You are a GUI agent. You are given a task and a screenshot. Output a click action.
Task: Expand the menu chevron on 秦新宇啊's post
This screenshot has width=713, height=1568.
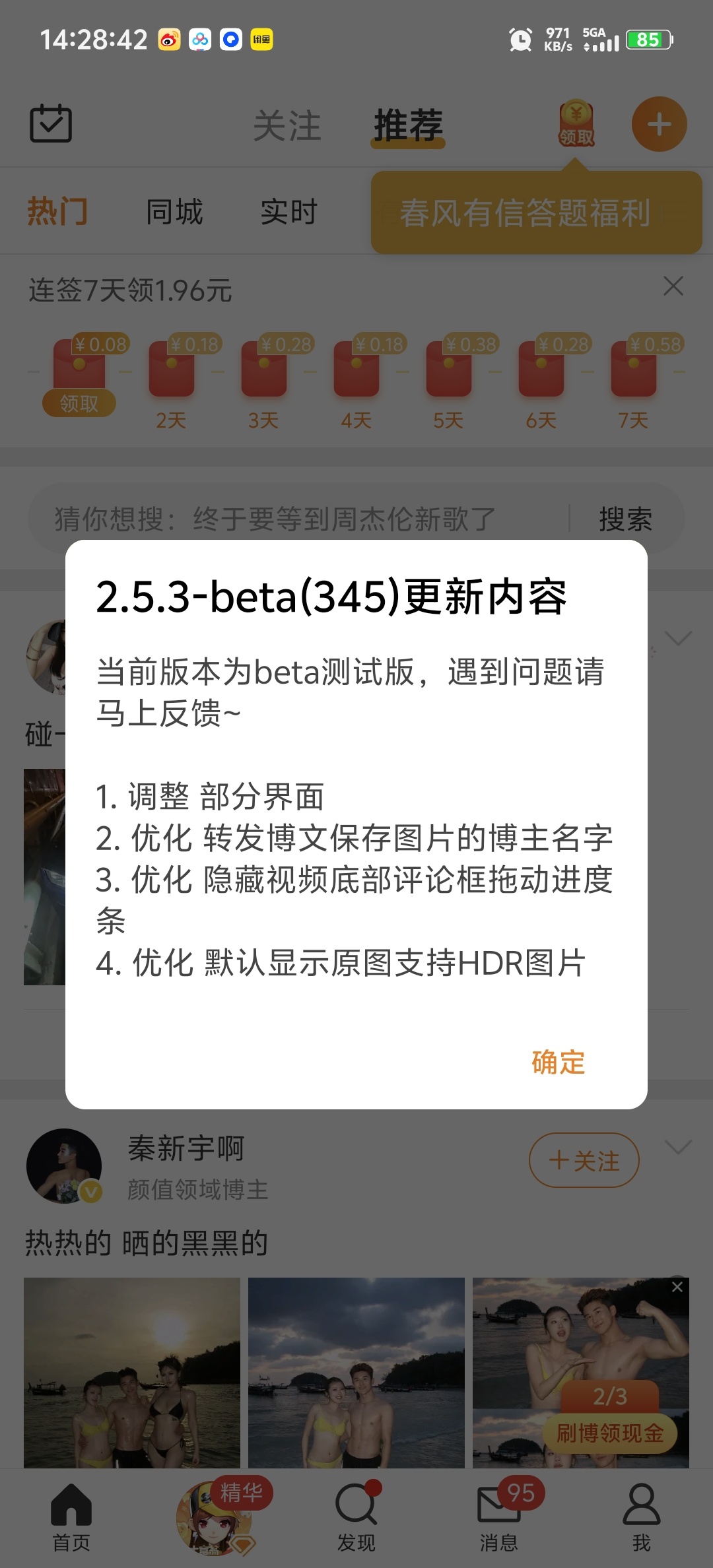(678, 1148)
